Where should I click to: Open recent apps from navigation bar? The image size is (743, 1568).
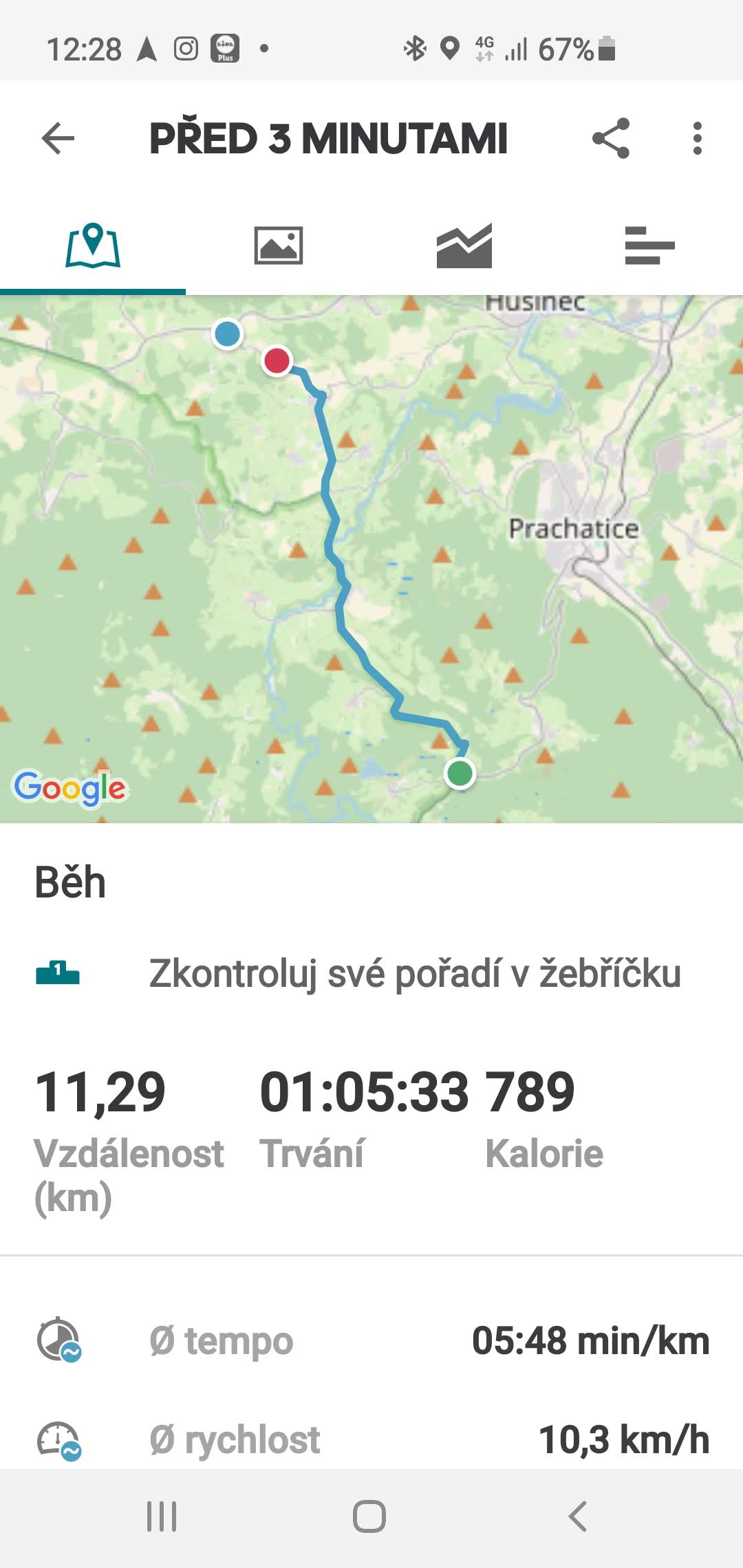[162, 1516]
